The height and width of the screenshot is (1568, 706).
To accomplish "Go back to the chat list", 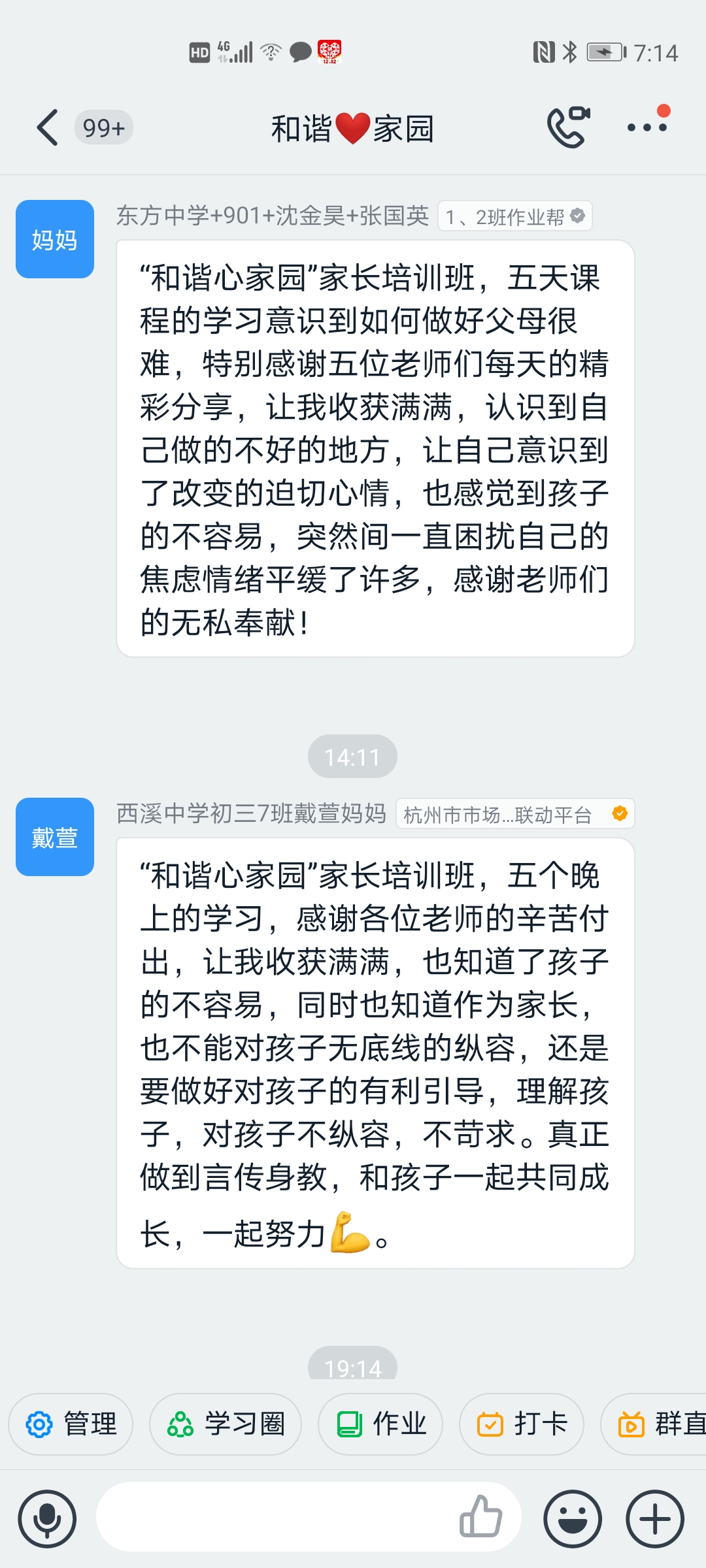I will (x=48, y=127).
